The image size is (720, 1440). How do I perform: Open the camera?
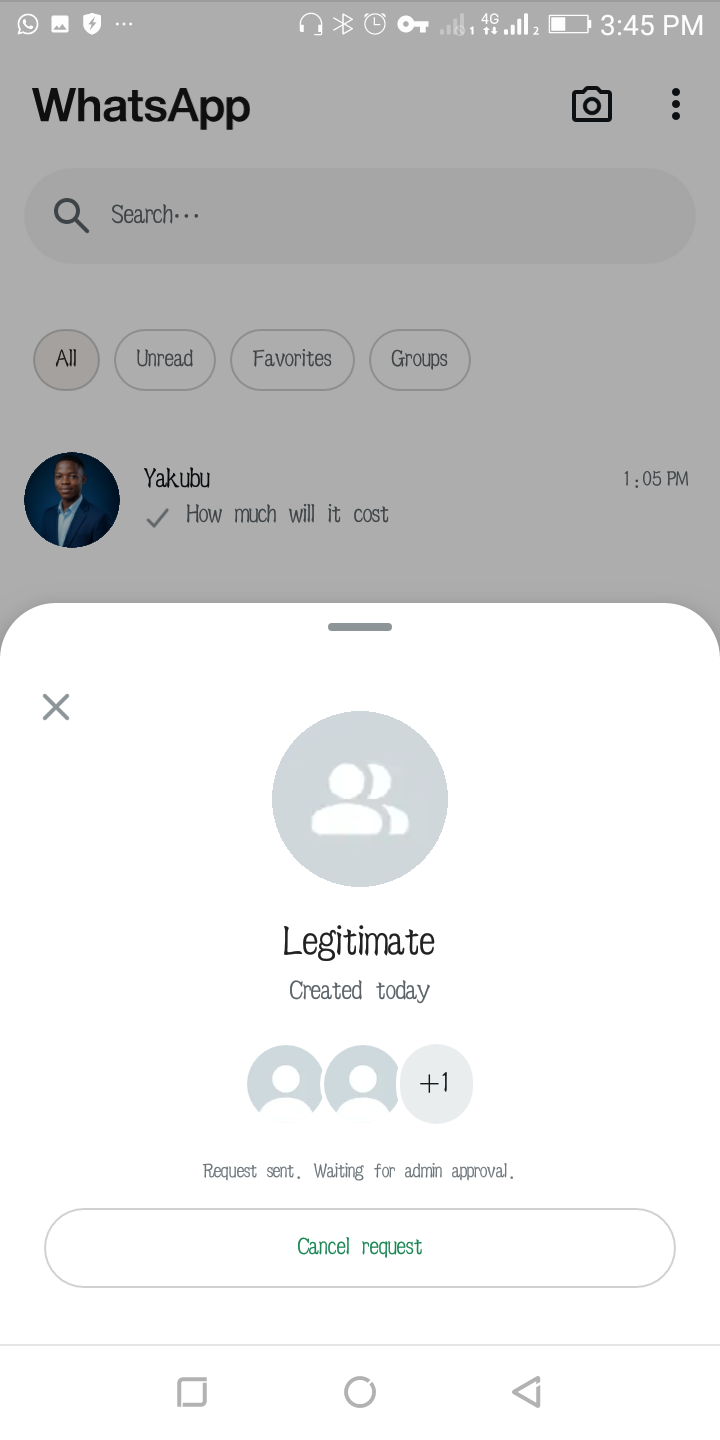[591, 104]
